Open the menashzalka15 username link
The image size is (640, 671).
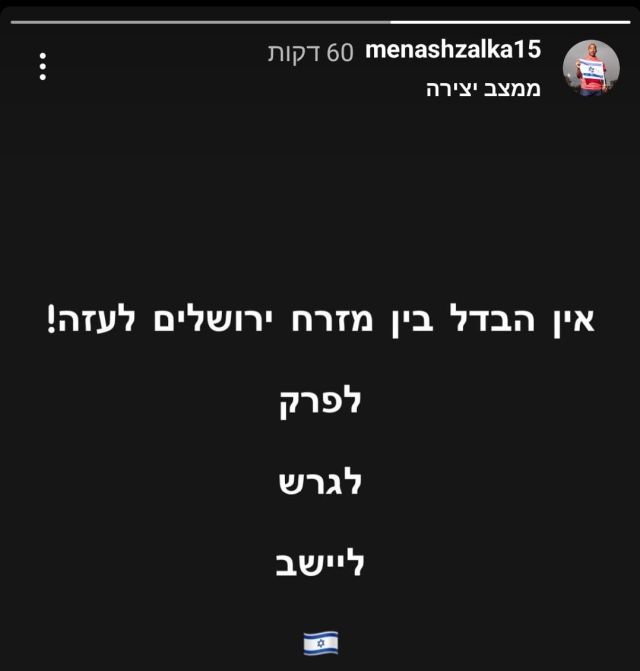(453, 52)
